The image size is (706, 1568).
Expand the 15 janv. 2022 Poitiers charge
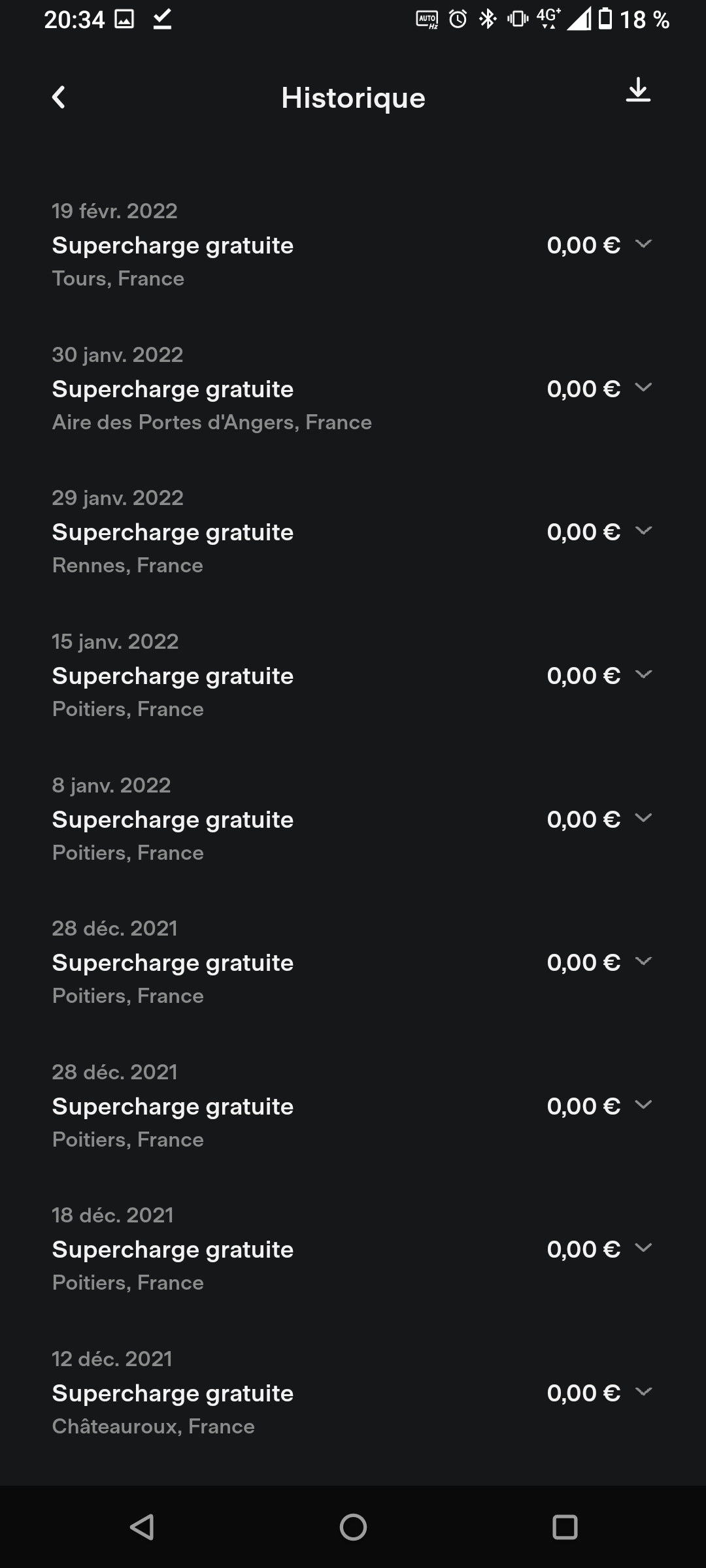coord(644,675)
